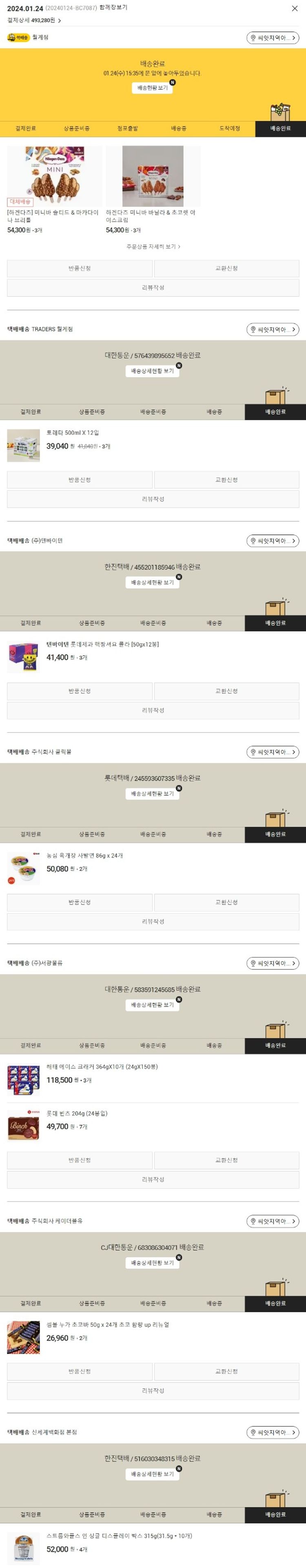
Task: Write a review for 토레타 500ml
Action: [153, 499]
